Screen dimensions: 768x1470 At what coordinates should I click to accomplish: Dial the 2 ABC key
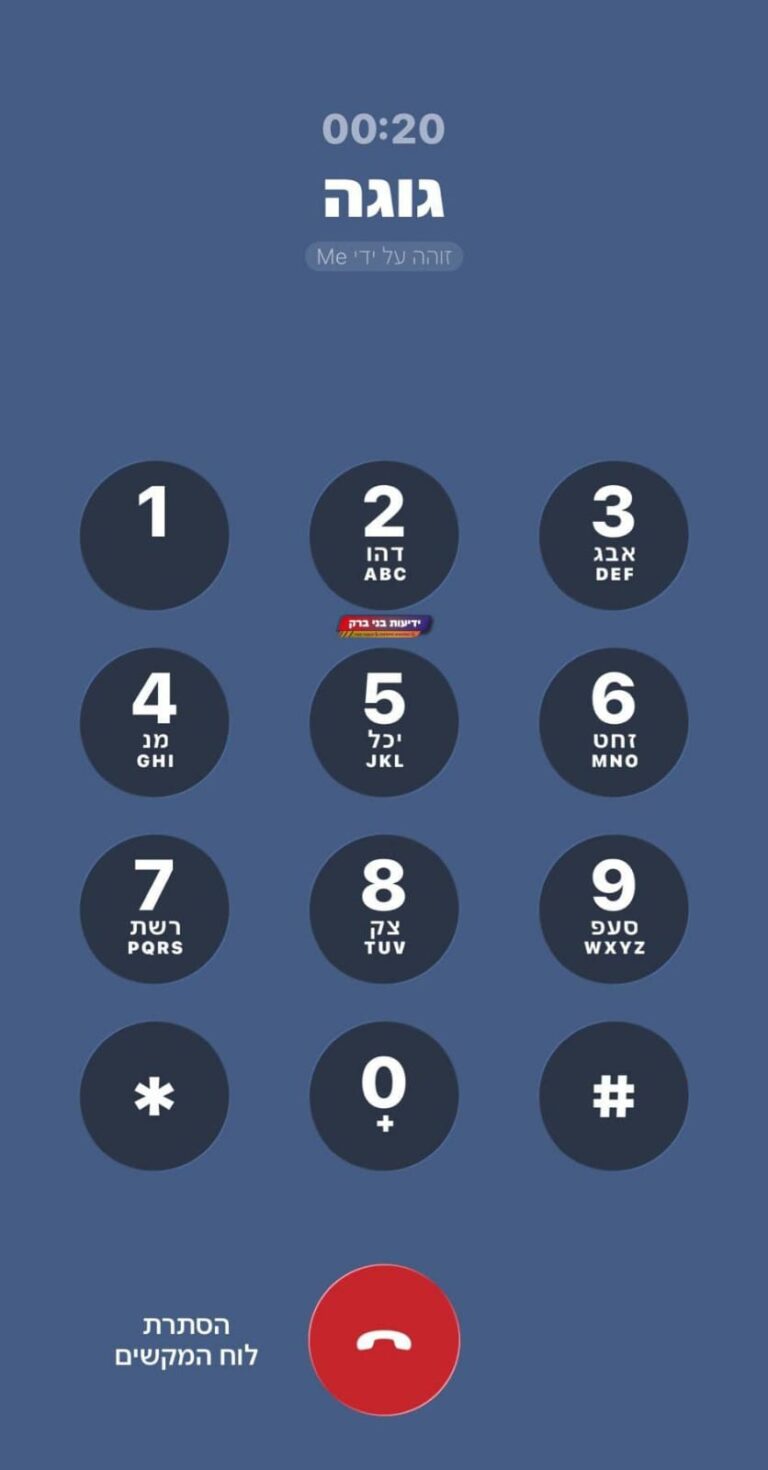point(384,535)
